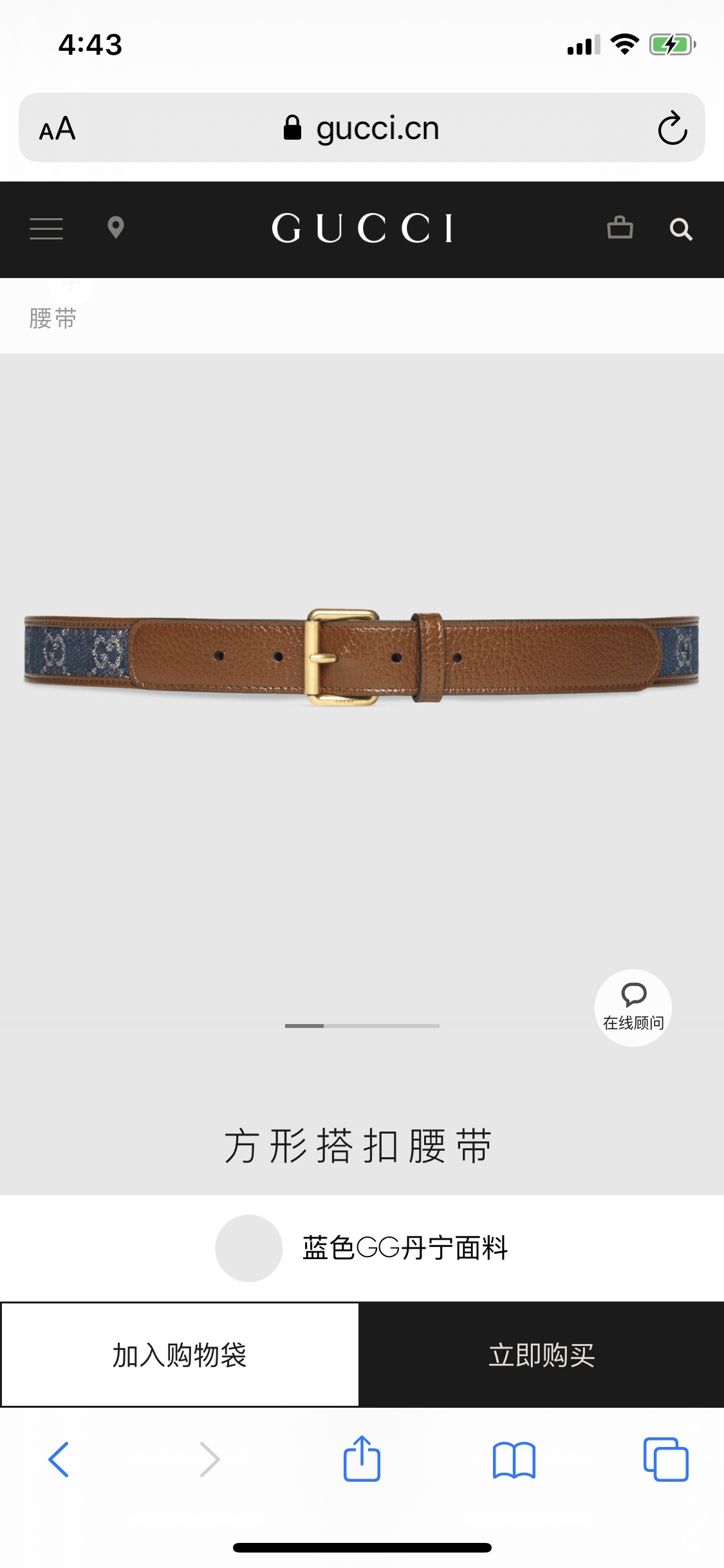724x1568 pixels.
Task: Tap 立即购买 to buy now
Action: 541,1355
